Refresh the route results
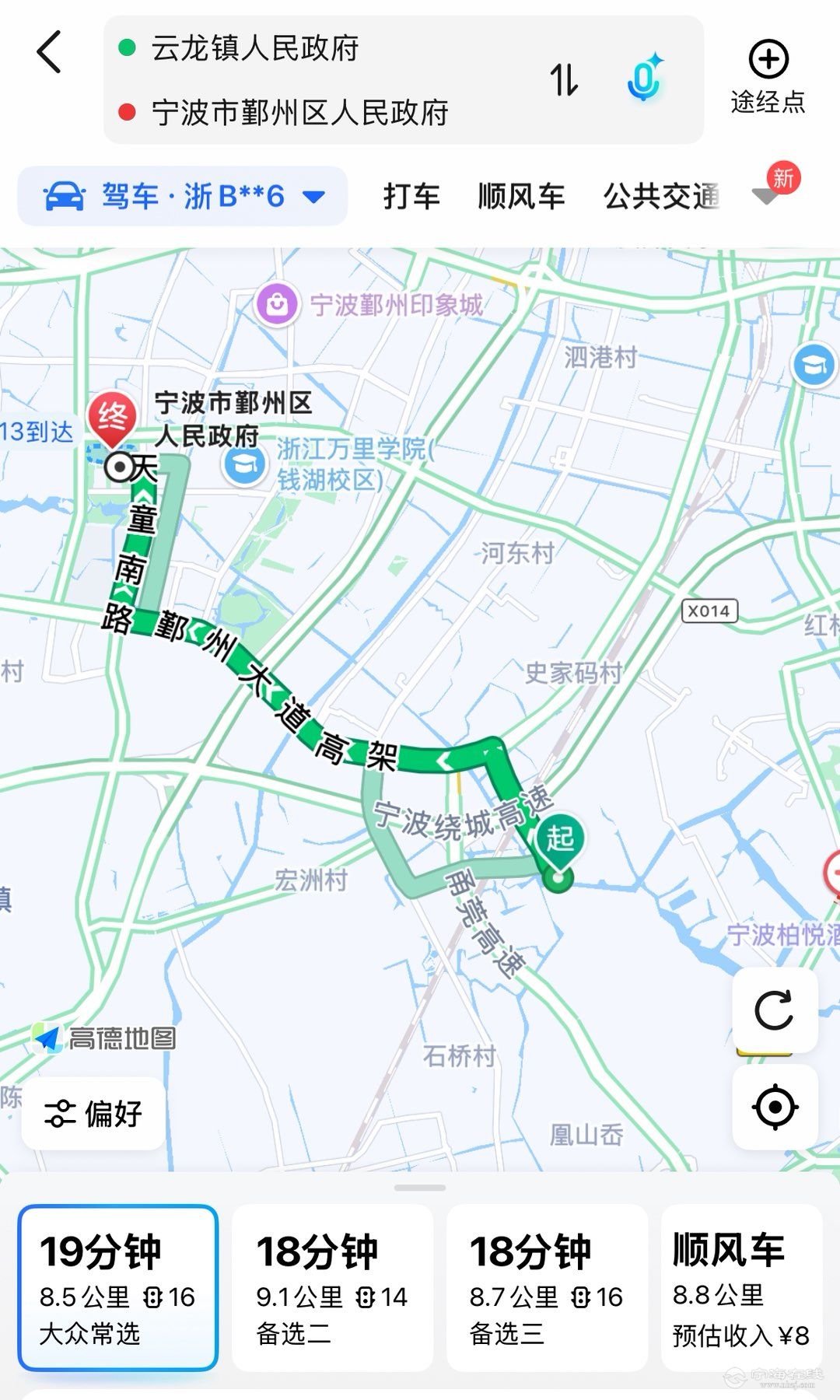Image resolution: width=840 pixels, height=1400 pixels. (x=775, y=1010)
